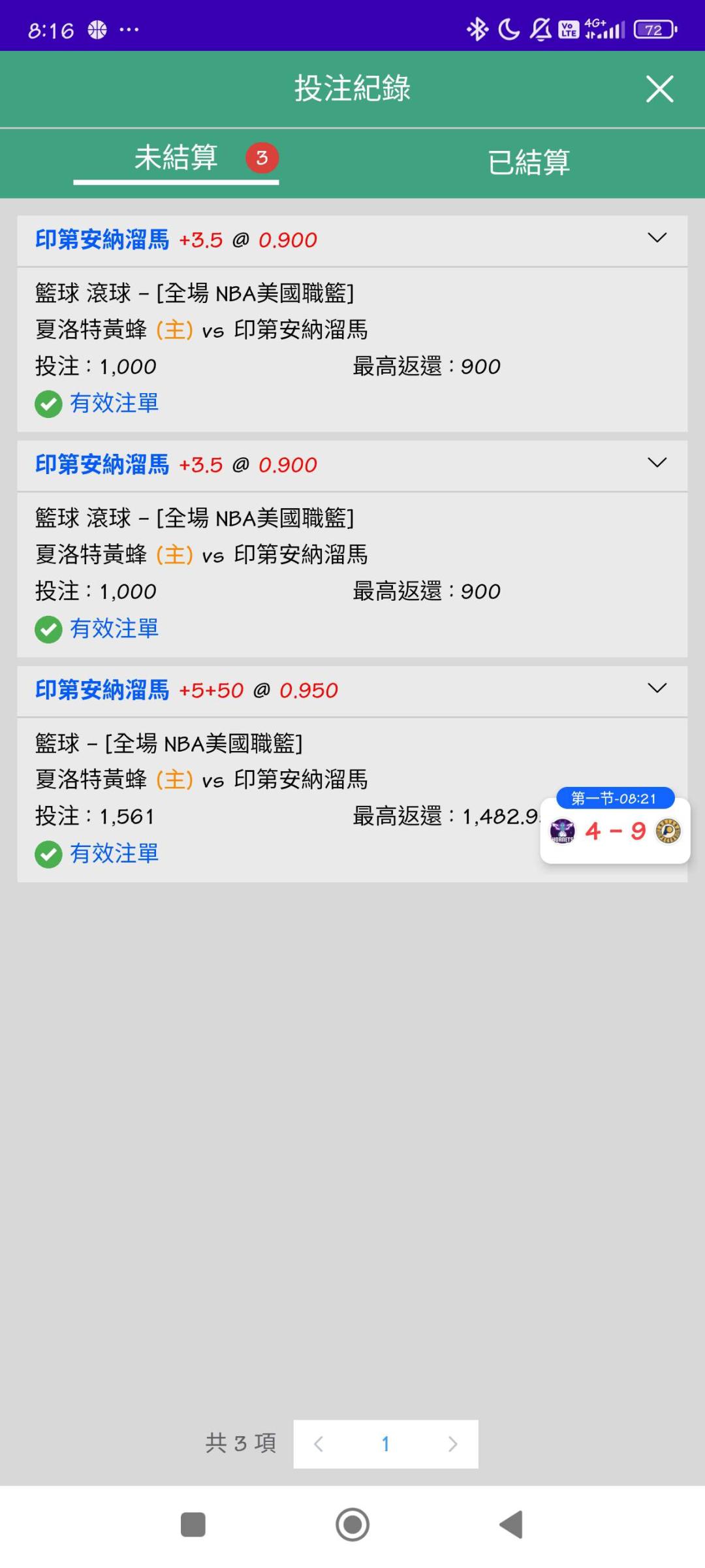Close the 投注紀錄 screen
This screenshot has width=705, height=1568.
[x=659, y=89]
